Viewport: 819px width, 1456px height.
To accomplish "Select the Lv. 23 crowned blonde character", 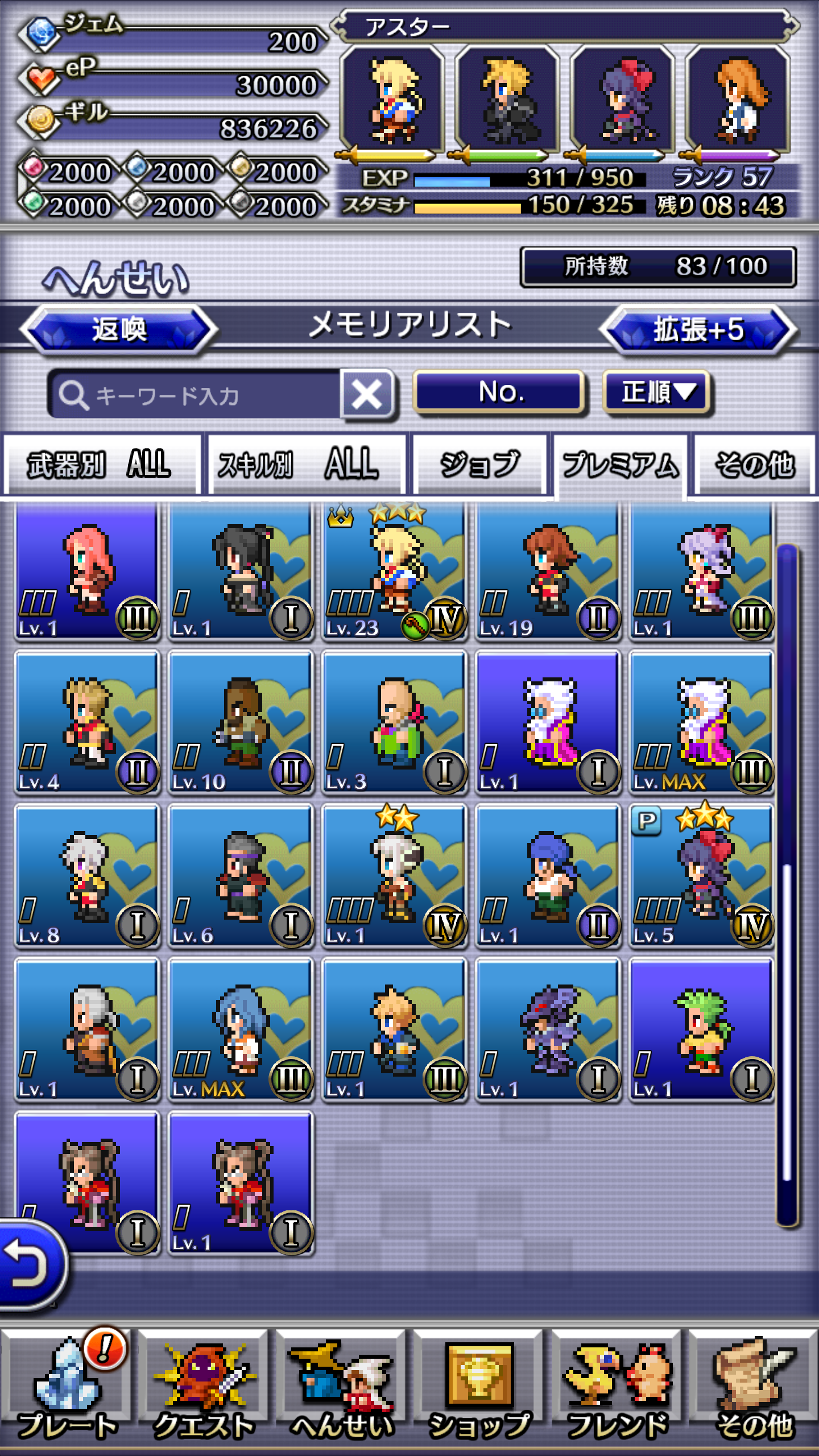I will (394, 572).
